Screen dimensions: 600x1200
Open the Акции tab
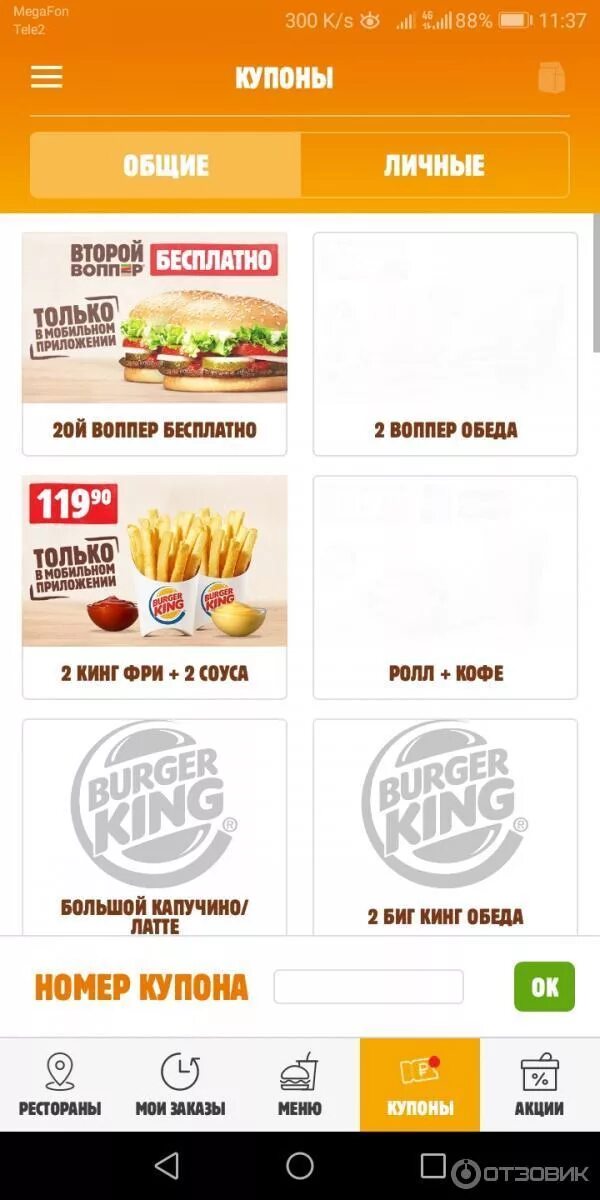tap(540, 1085)
